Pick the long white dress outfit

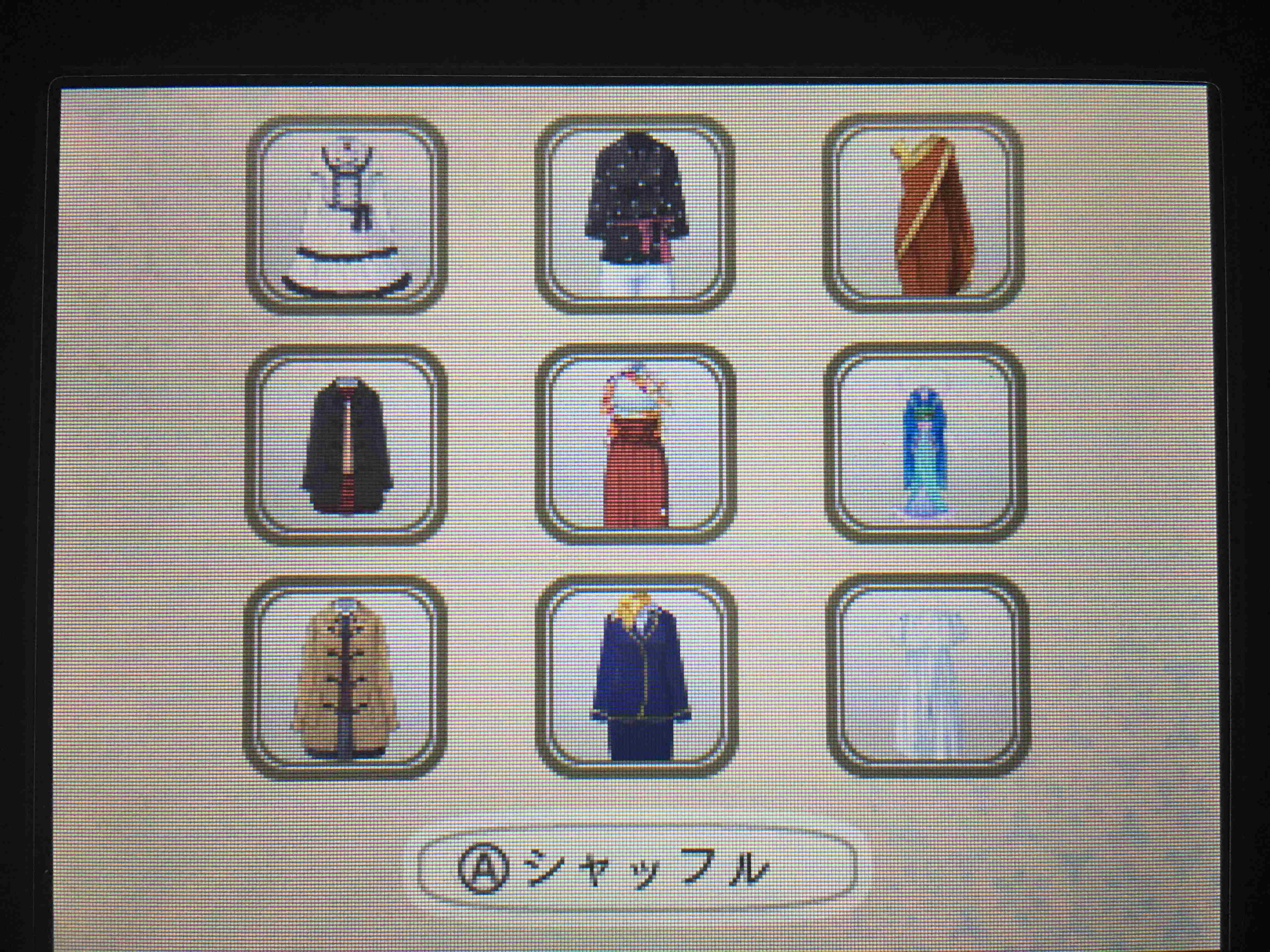point(928,675)
